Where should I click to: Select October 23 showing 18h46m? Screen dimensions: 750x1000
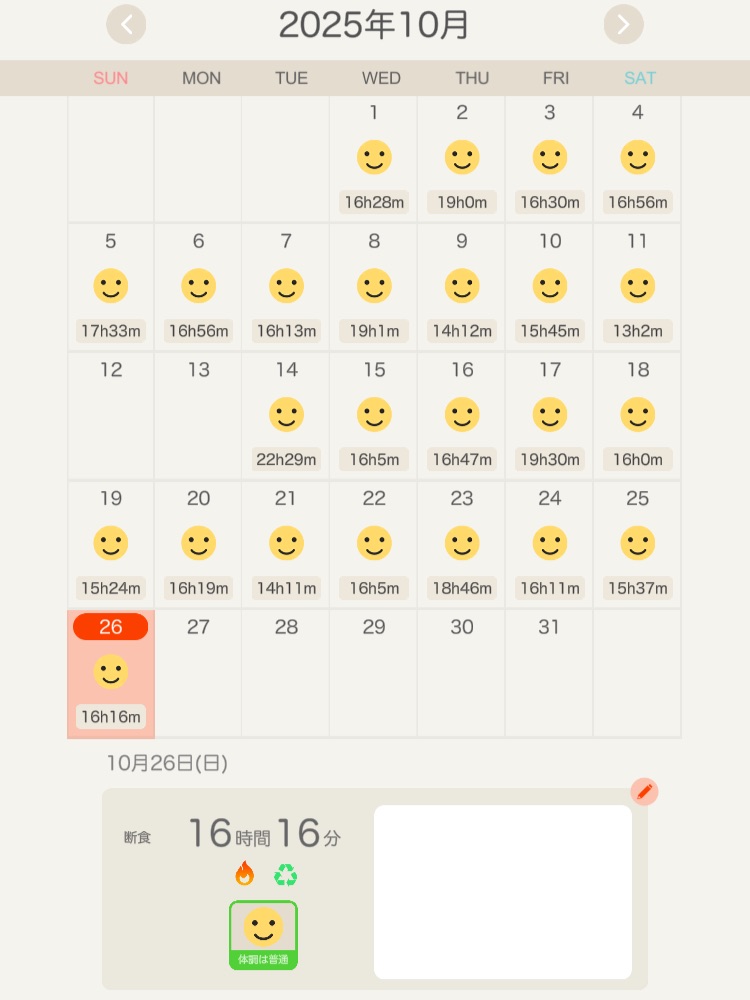[x=462, y=544]
